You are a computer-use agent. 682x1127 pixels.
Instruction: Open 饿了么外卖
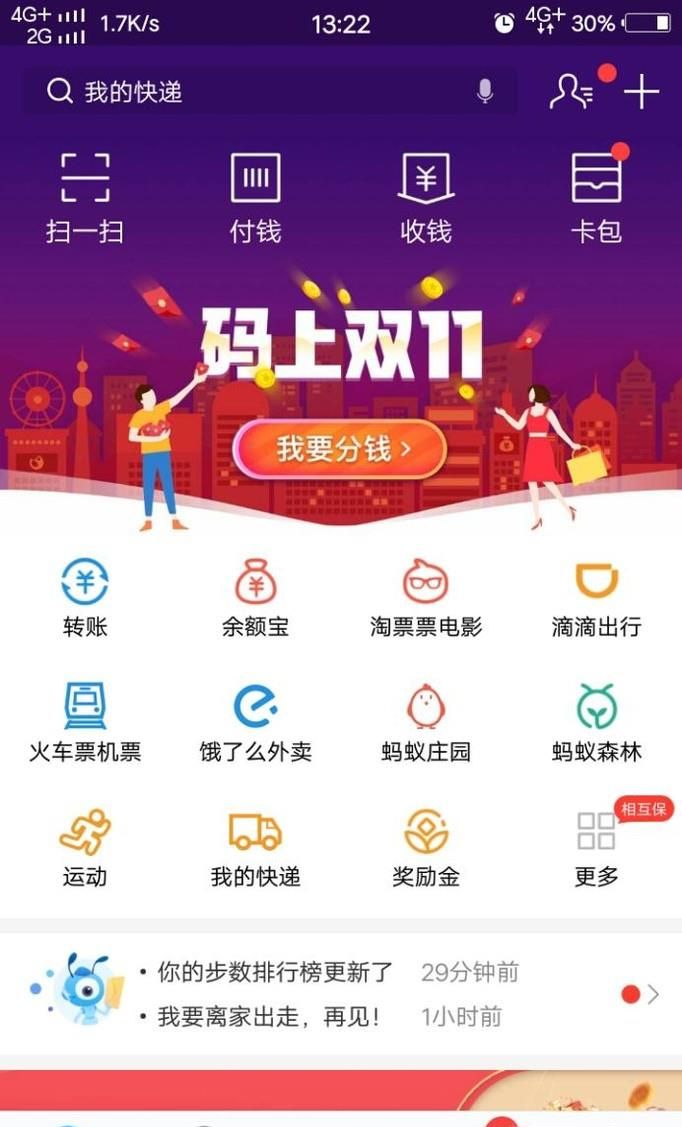click(255, 723)
